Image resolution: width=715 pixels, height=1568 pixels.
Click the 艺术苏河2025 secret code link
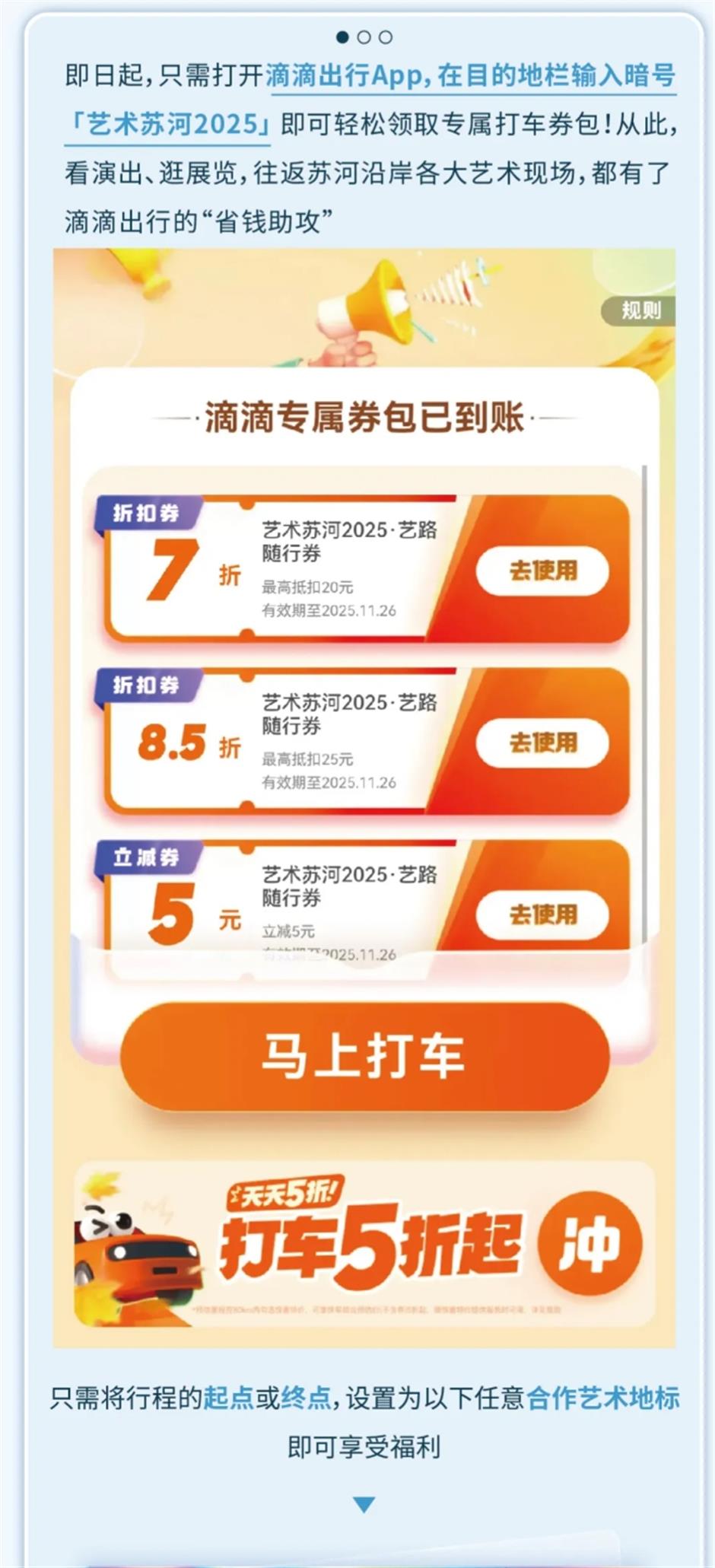coord(171,122)
